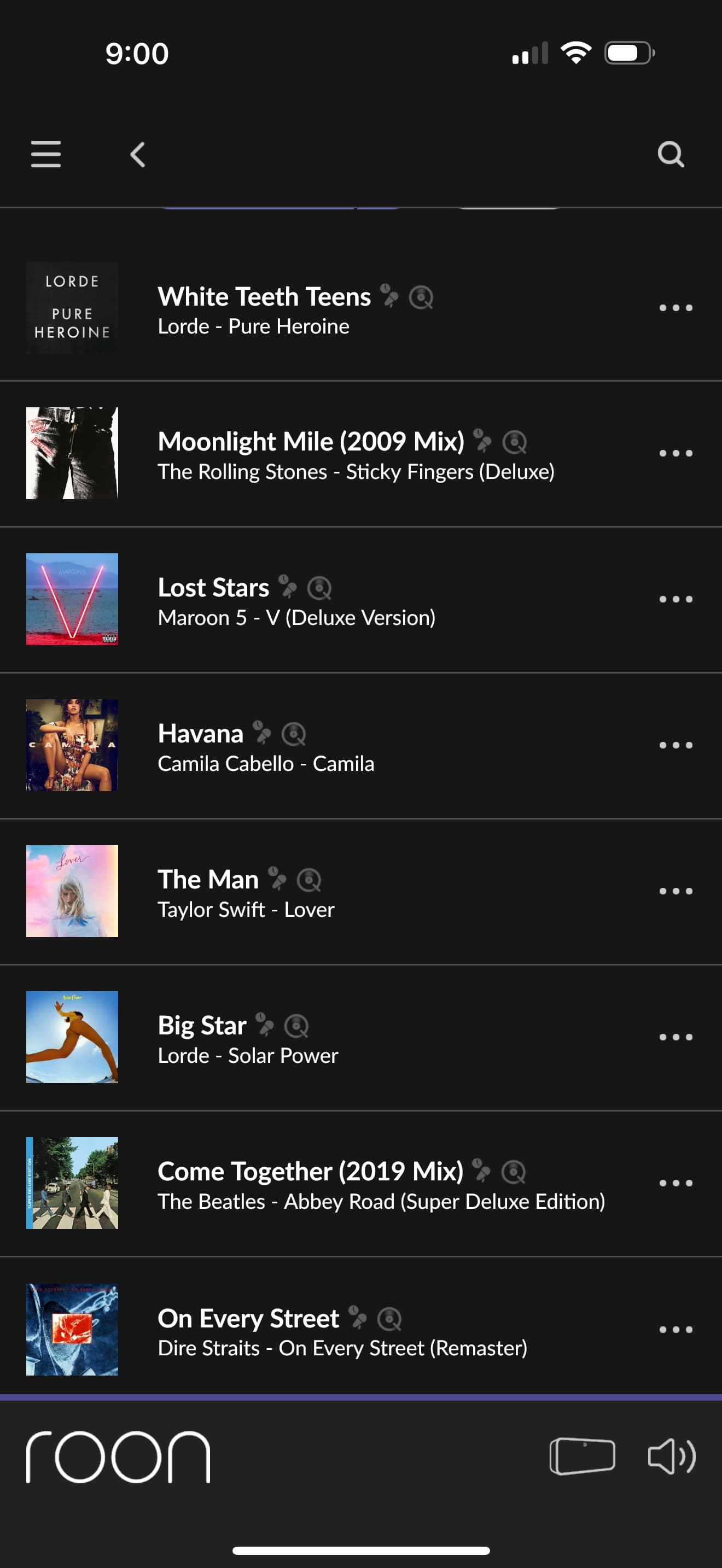Open the search magnifier
This screenshot has width=722, height=1568.
671,154
